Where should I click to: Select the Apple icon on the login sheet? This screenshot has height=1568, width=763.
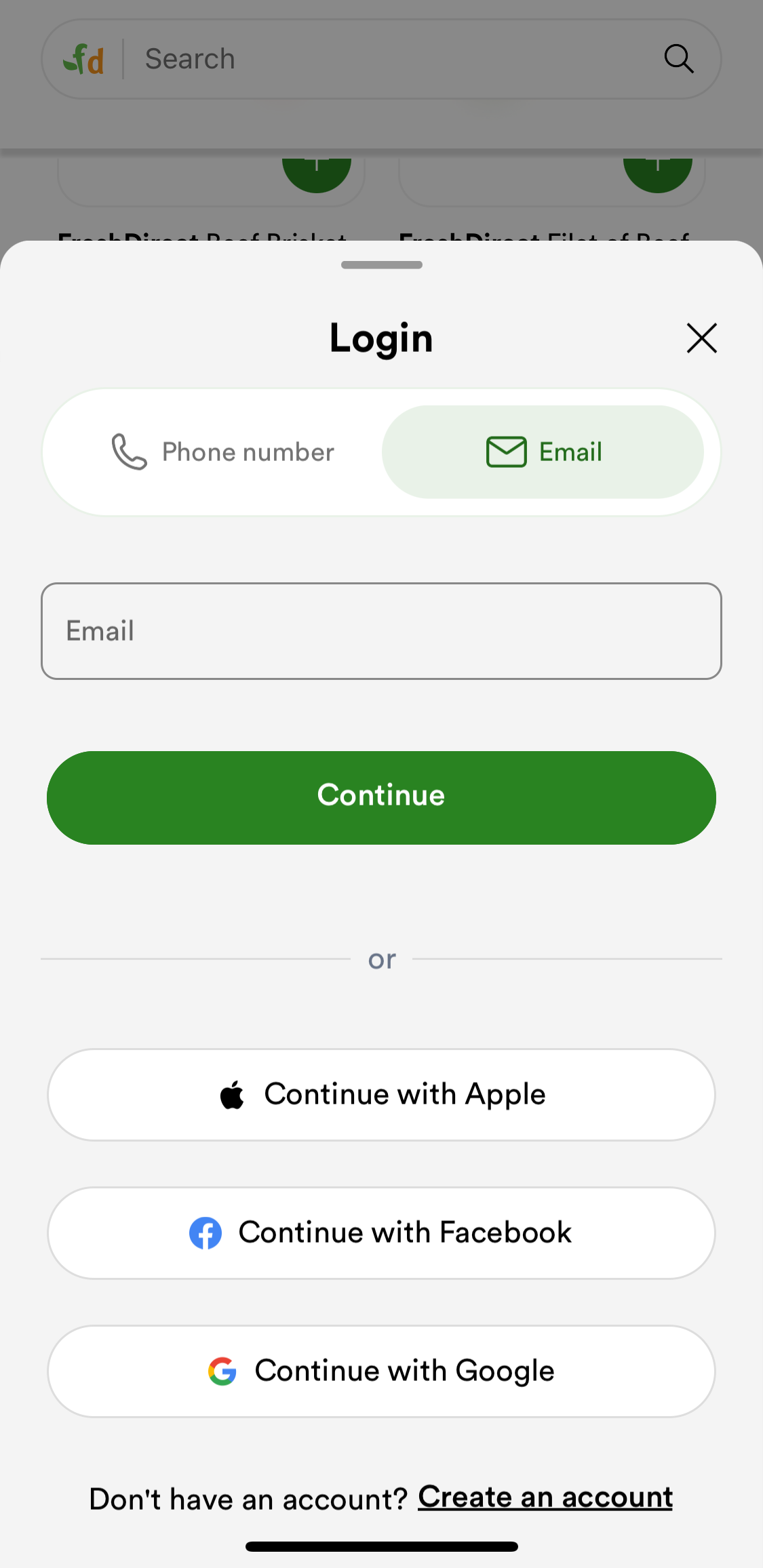[x=231, y=1093]
